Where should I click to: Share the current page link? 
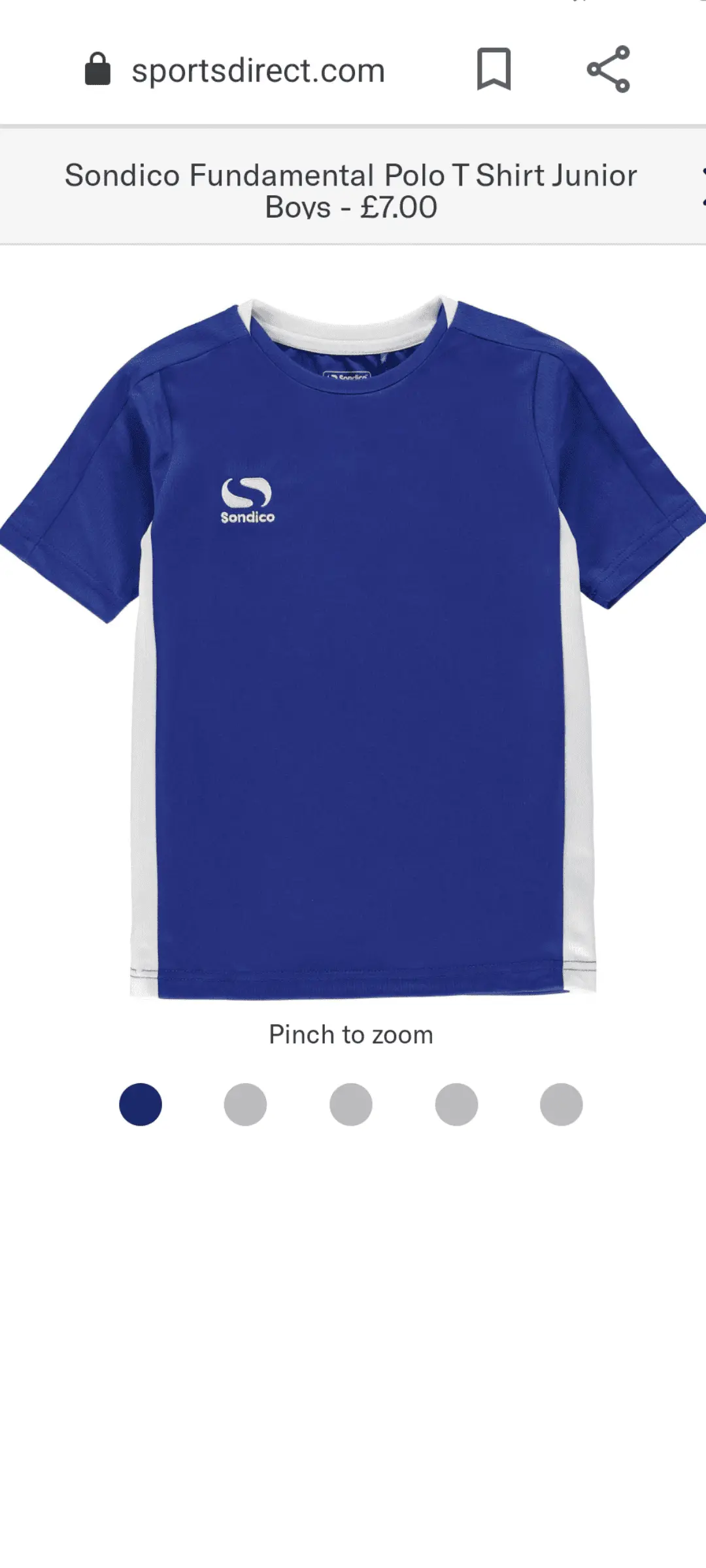click(608, 69)
